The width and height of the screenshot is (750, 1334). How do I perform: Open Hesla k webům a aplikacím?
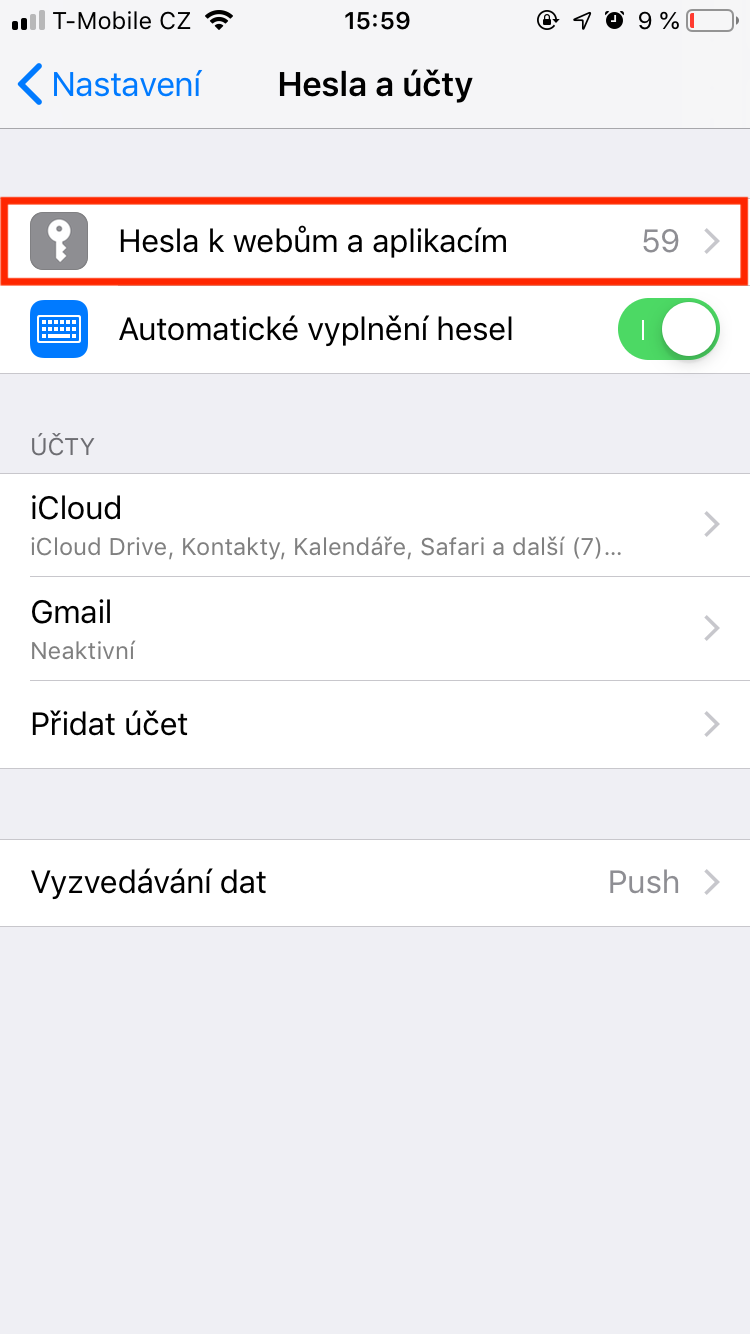point(375,241)
